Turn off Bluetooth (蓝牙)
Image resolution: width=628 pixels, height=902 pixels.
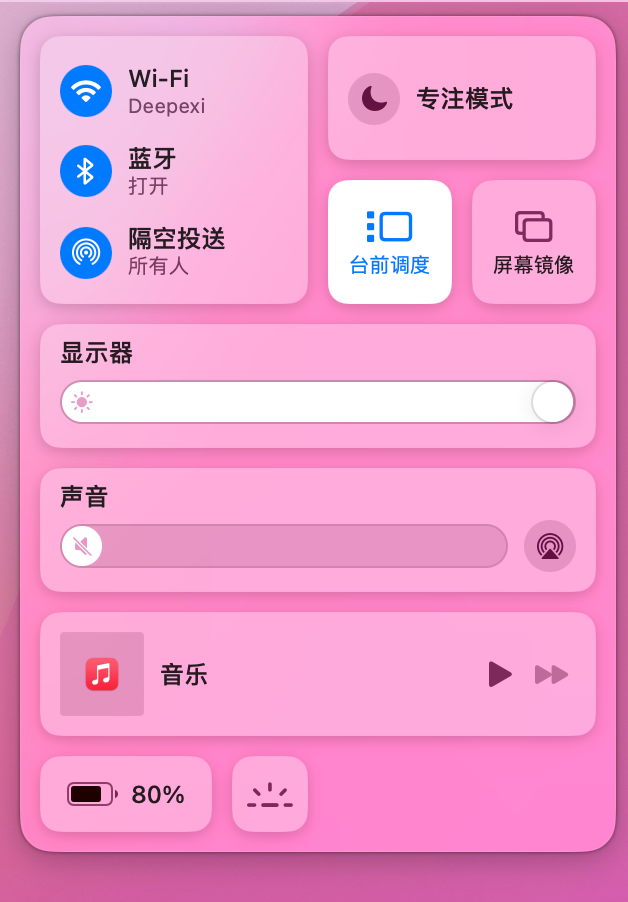point(86,171)
